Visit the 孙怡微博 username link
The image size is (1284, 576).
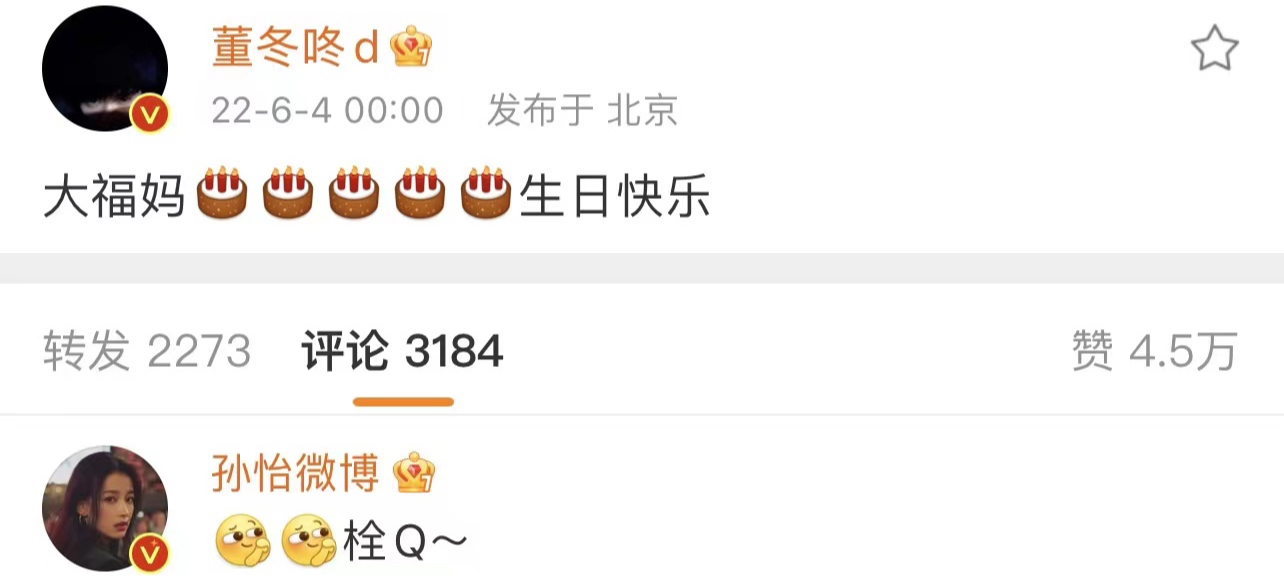point(295,472)
